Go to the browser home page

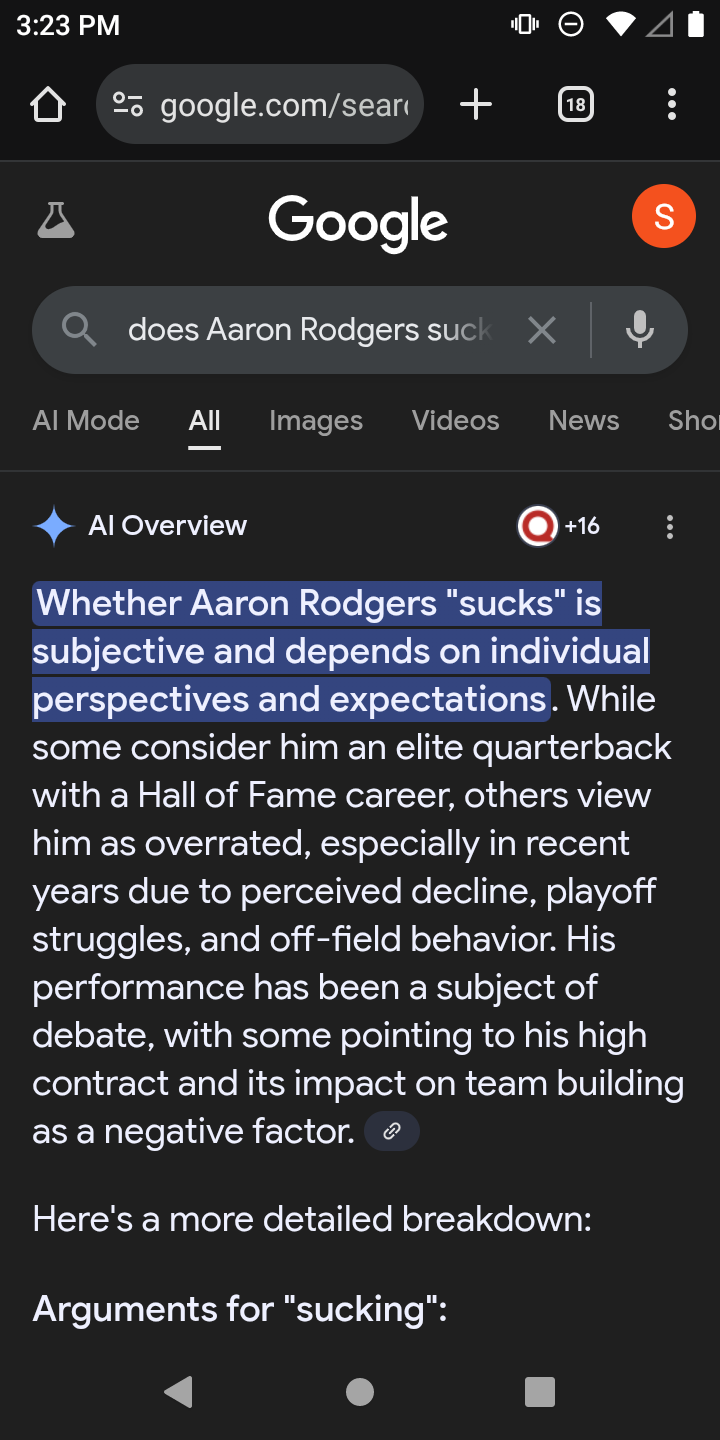pyautogui.click(x=48, y=104)
